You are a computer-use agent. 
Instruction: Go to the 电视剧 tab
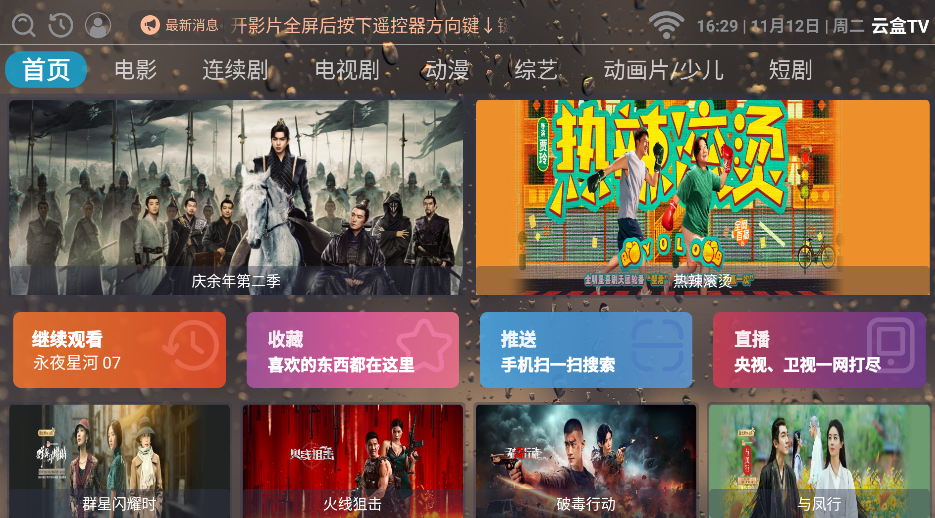pyautogui.click(x=346, y=70)
